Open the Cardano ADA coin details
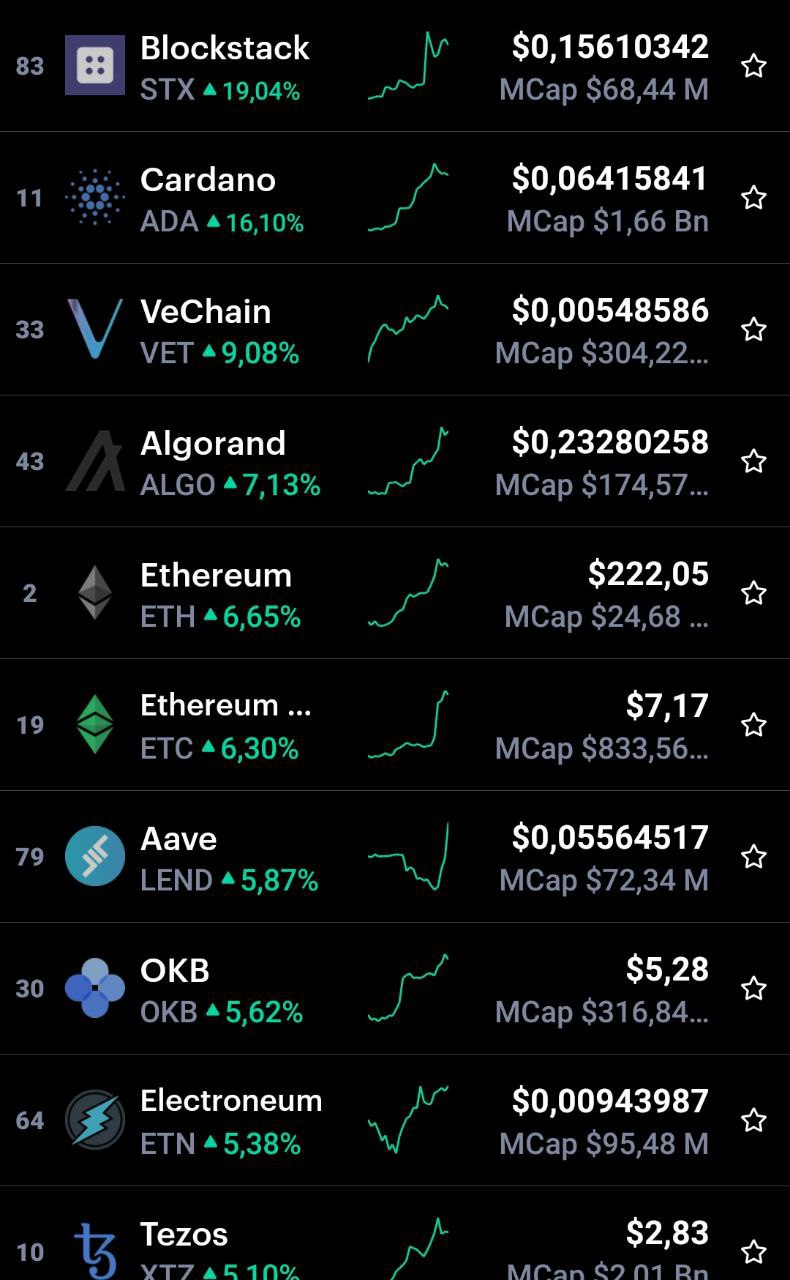Screen dimensions: 790x1280 [395, 198]
